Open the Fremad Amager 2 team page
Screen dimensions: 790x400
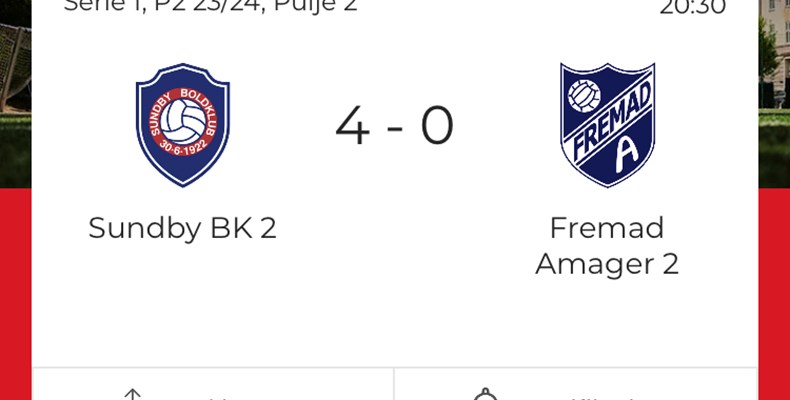tap(606, 127)
